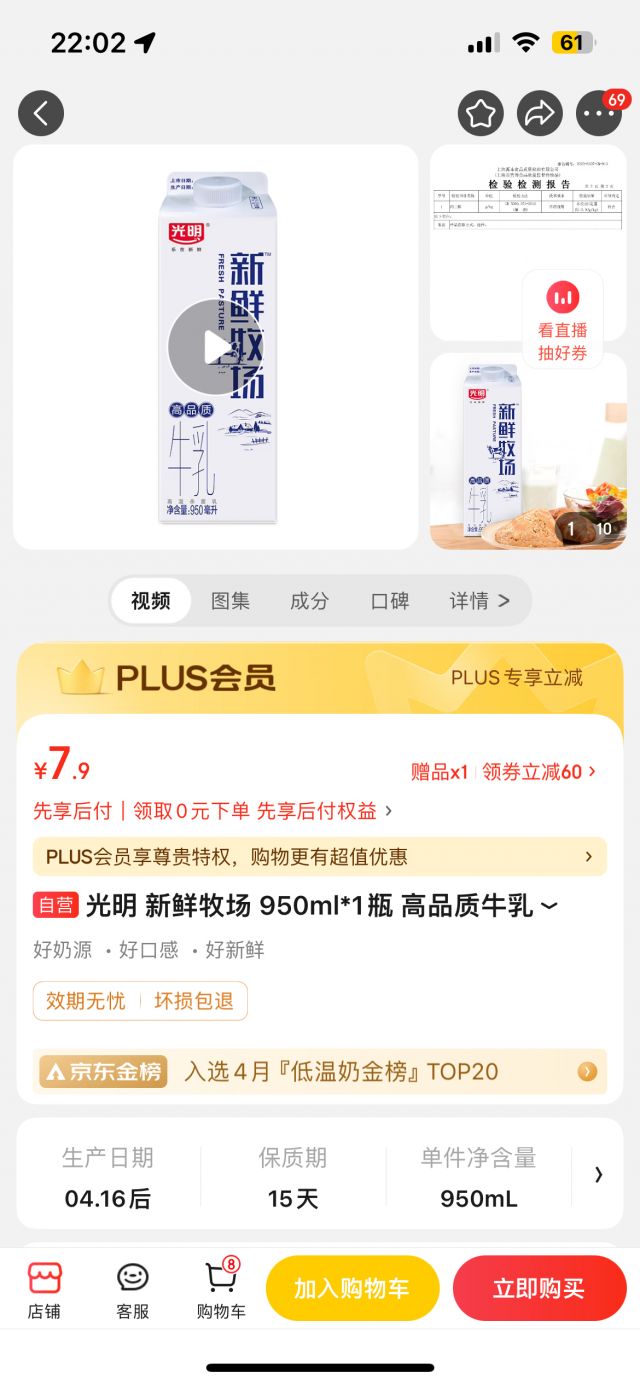
Task: Favorite this product with the star icon
Action: point(481,114)
